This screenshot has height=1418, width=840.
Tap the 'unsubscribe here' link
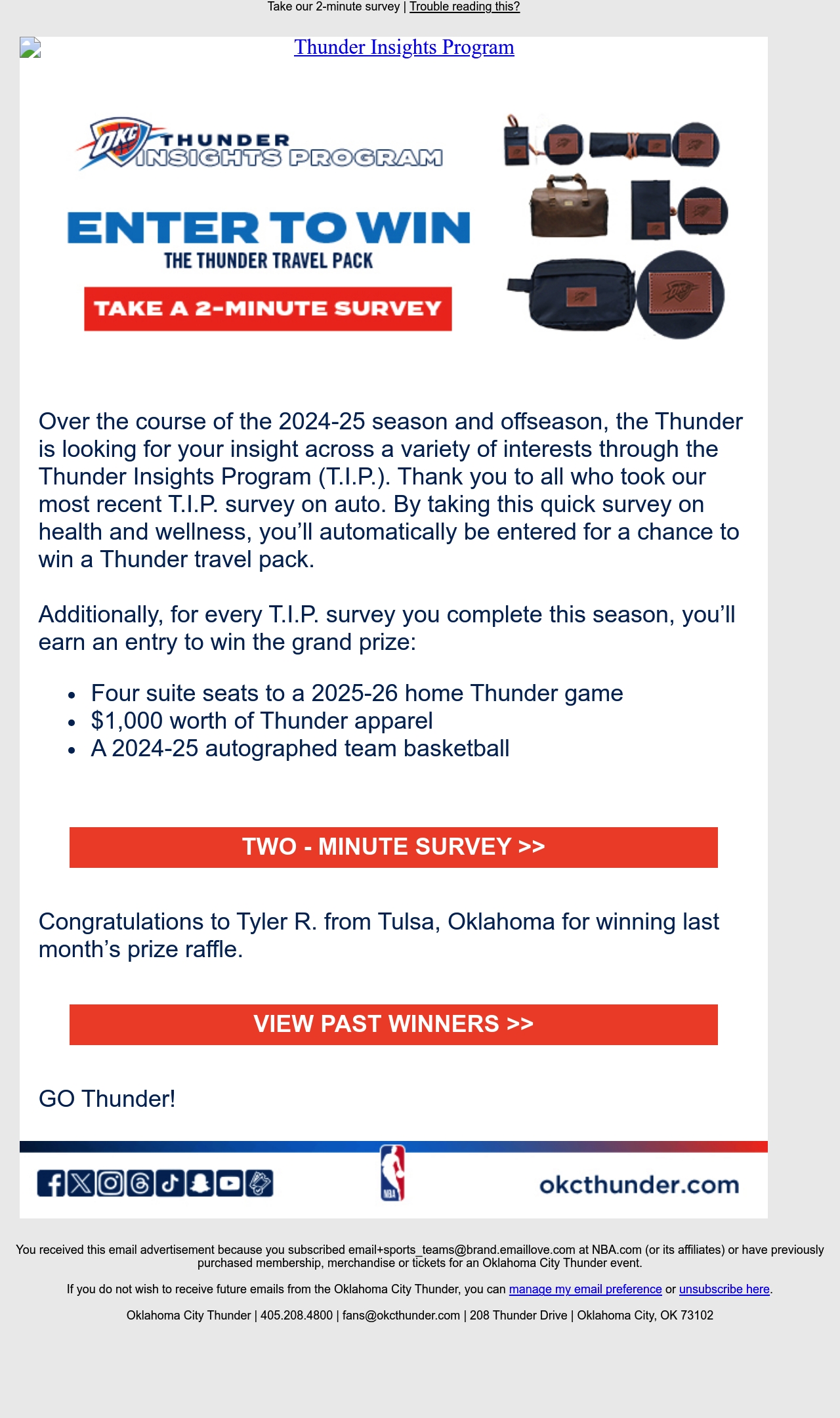click(724, 1289)
